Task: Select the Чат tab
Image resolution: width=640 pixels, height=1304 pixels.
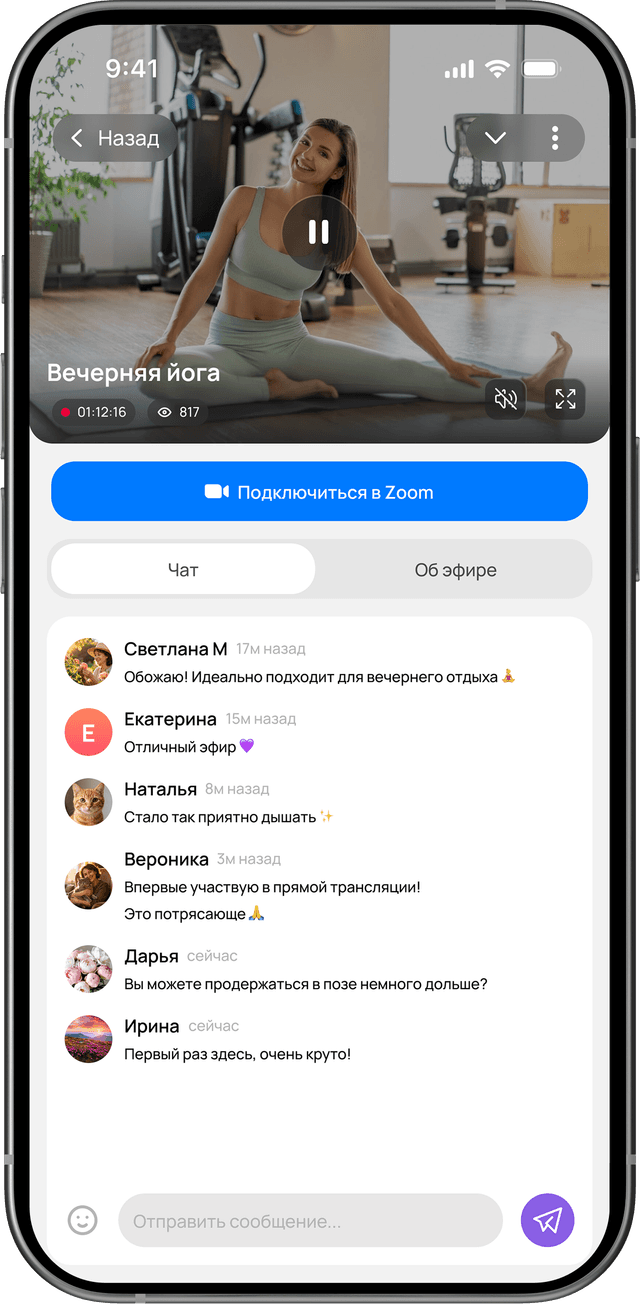Action: (x=183, y=570)
